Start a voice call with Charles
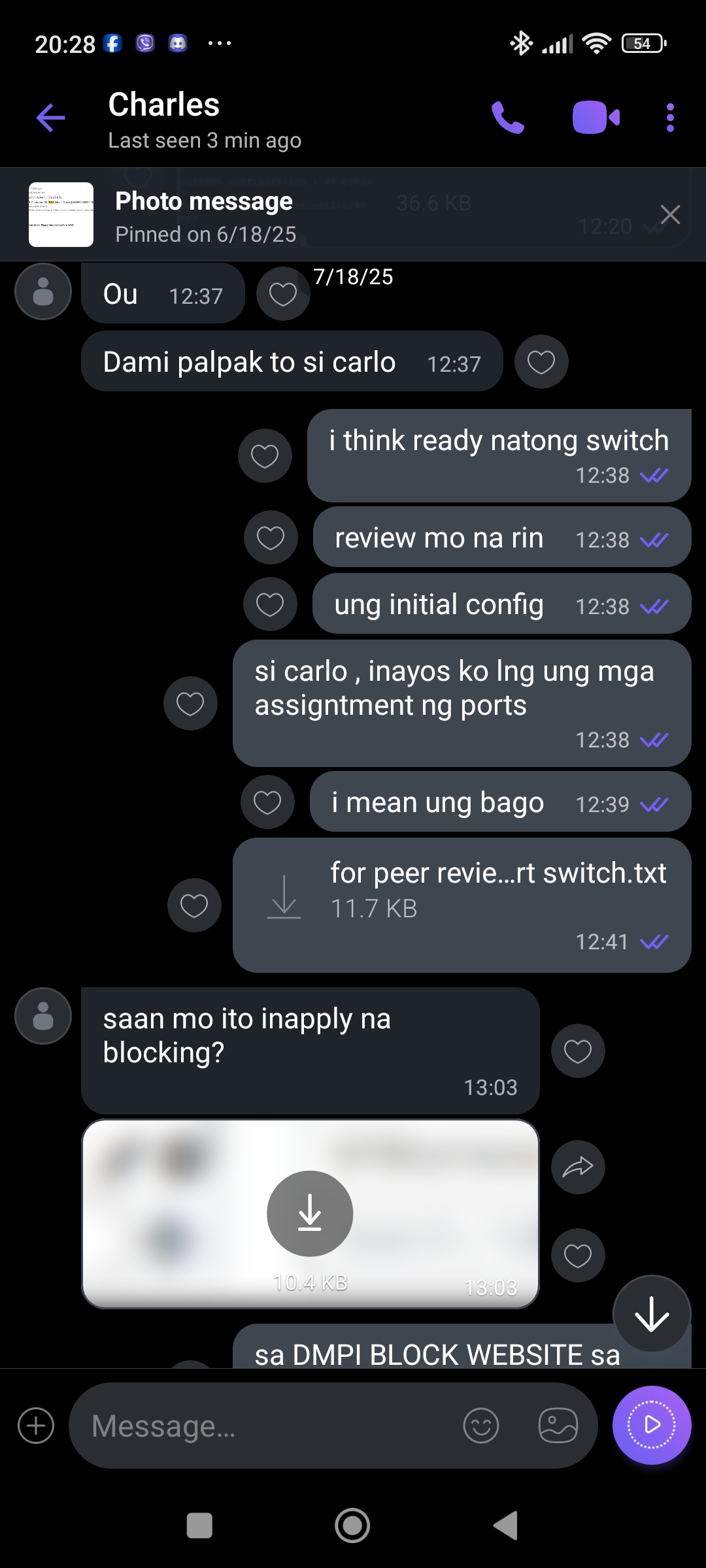 tap(508, 118)
